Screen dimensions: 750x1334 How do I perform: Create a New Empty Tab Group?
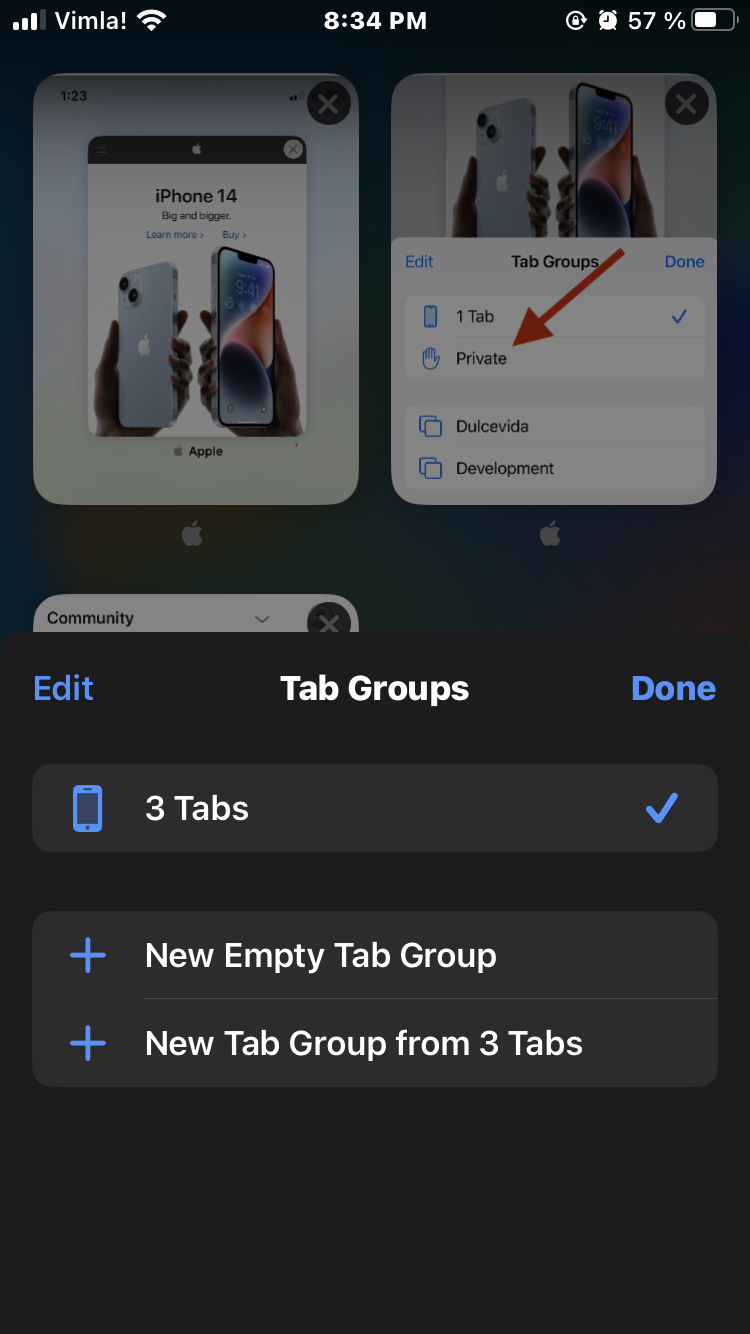374,955
